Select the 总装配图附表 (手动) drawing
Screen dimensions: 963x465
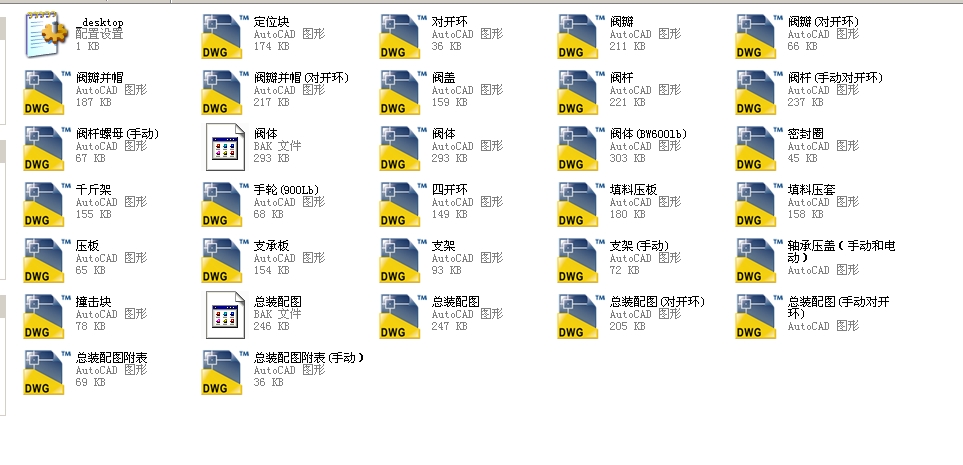coord(223,372)
